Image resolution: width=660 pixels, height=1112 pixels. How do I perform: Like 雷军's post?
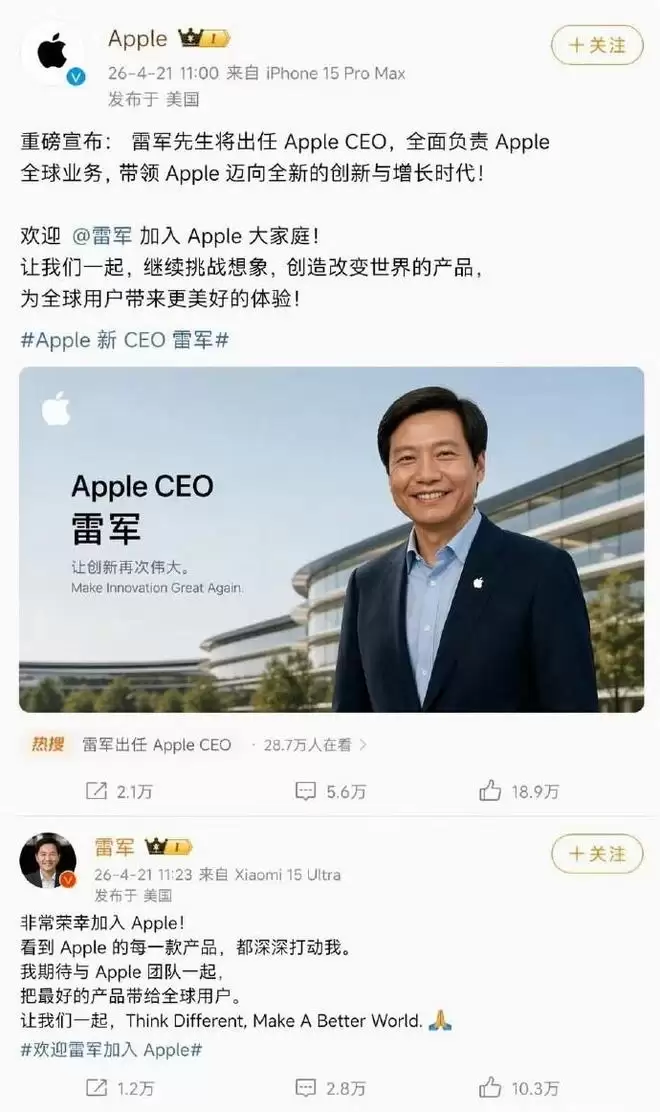518,1088
